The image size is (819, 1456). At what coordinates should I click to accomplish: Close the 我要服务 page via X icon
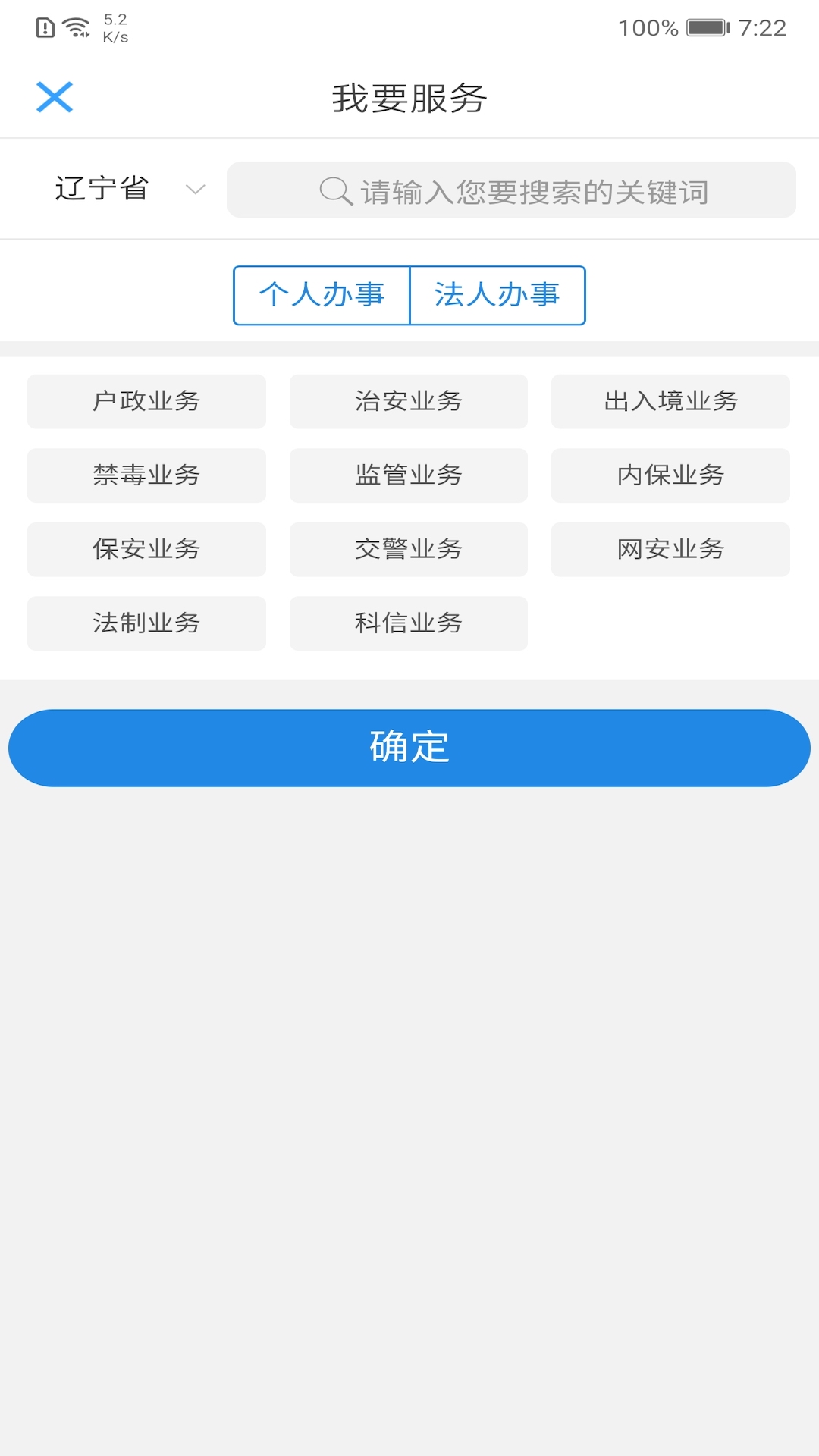coord(54,97)
